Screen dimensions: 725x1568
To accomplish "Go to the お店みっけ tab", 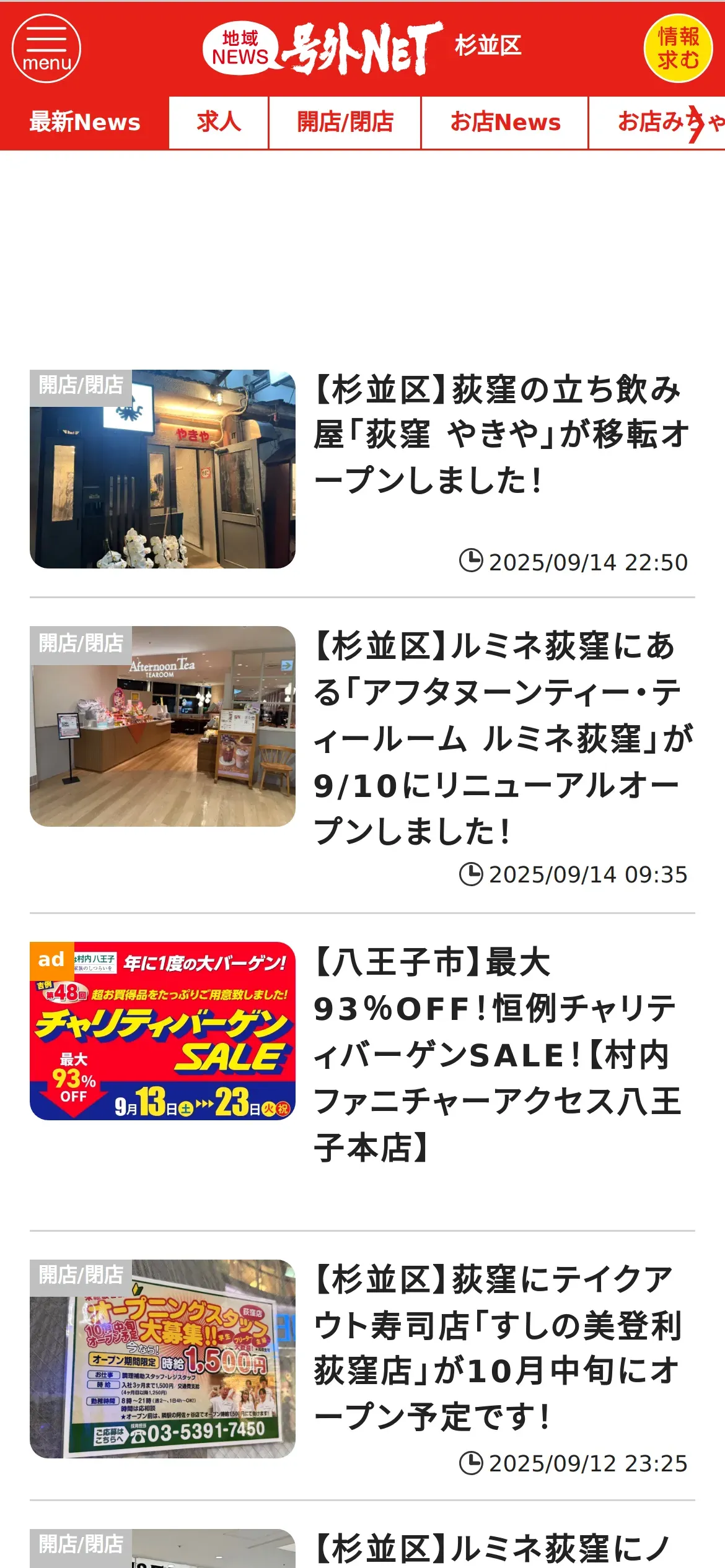I will [x=657, y=123].
